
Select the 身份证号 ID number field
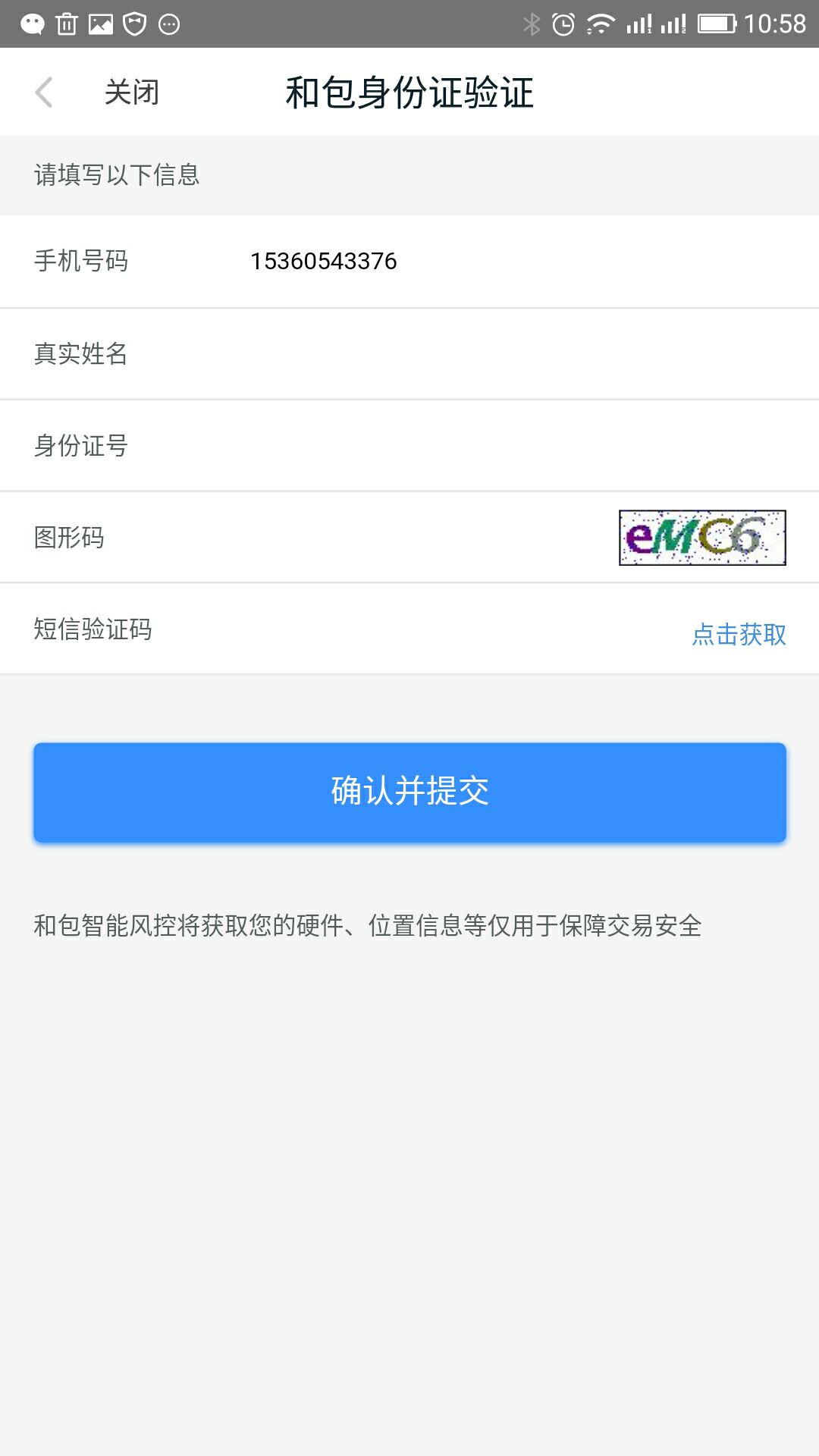pyautogui.click(x=455, y=446)
